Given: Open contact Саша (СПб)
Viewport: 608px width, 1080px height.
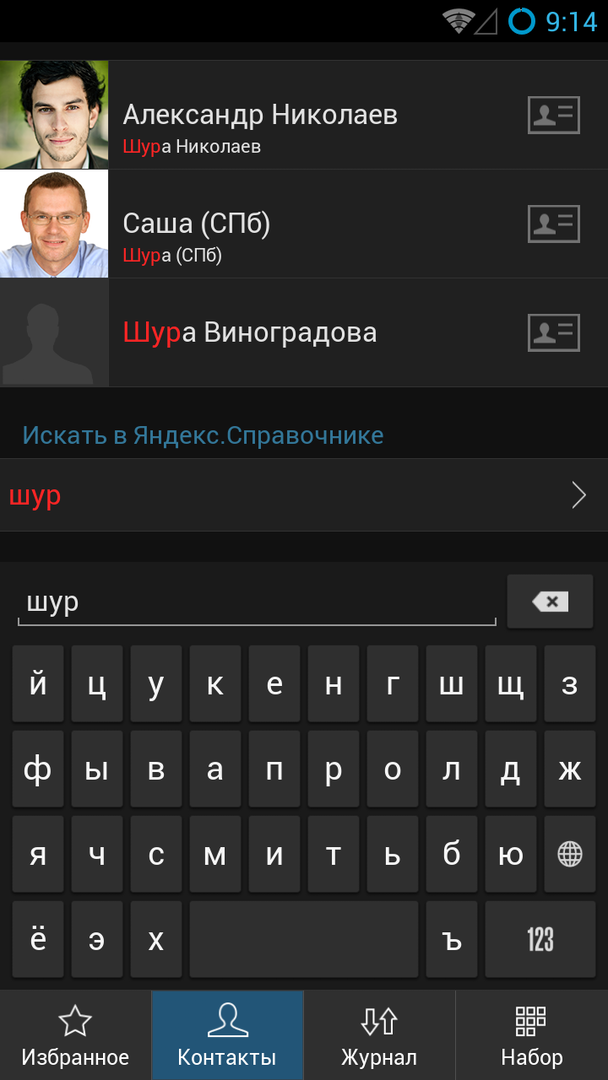Looking at the screenshot, I should pyautogui.click(x=300, y=225).
